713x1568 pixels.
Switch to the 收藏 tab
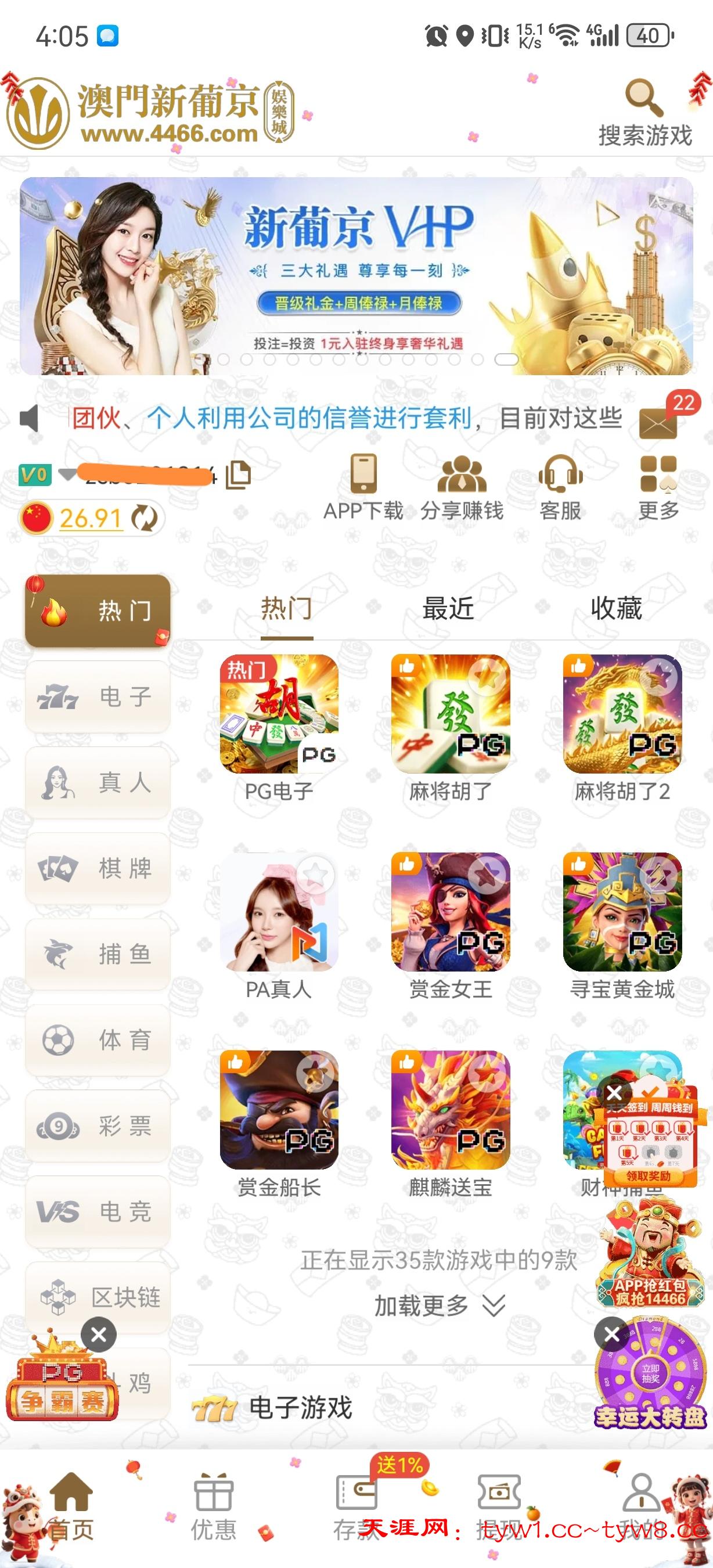pyautogui.click(x=616, y=609)
